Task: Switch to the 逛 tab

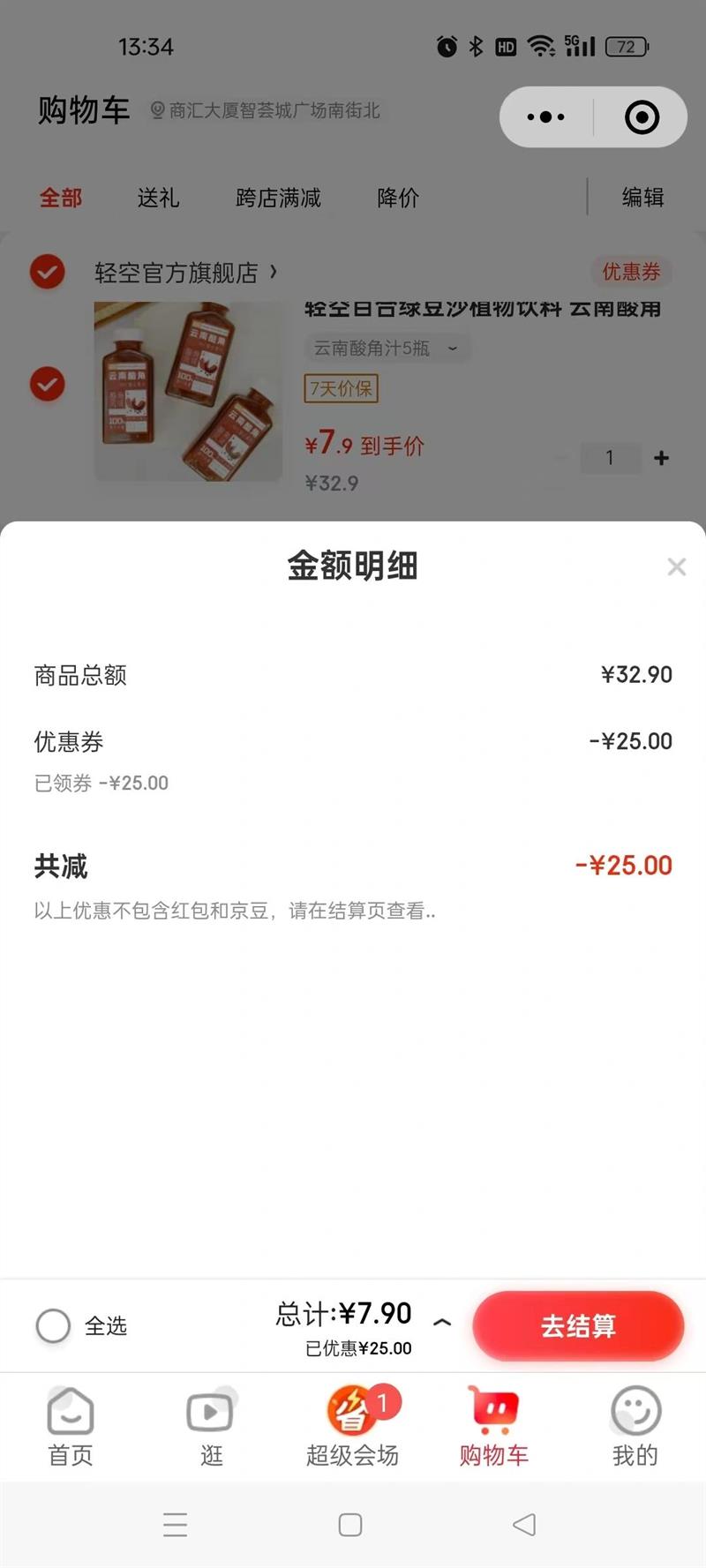Action: click(211, 1427)
